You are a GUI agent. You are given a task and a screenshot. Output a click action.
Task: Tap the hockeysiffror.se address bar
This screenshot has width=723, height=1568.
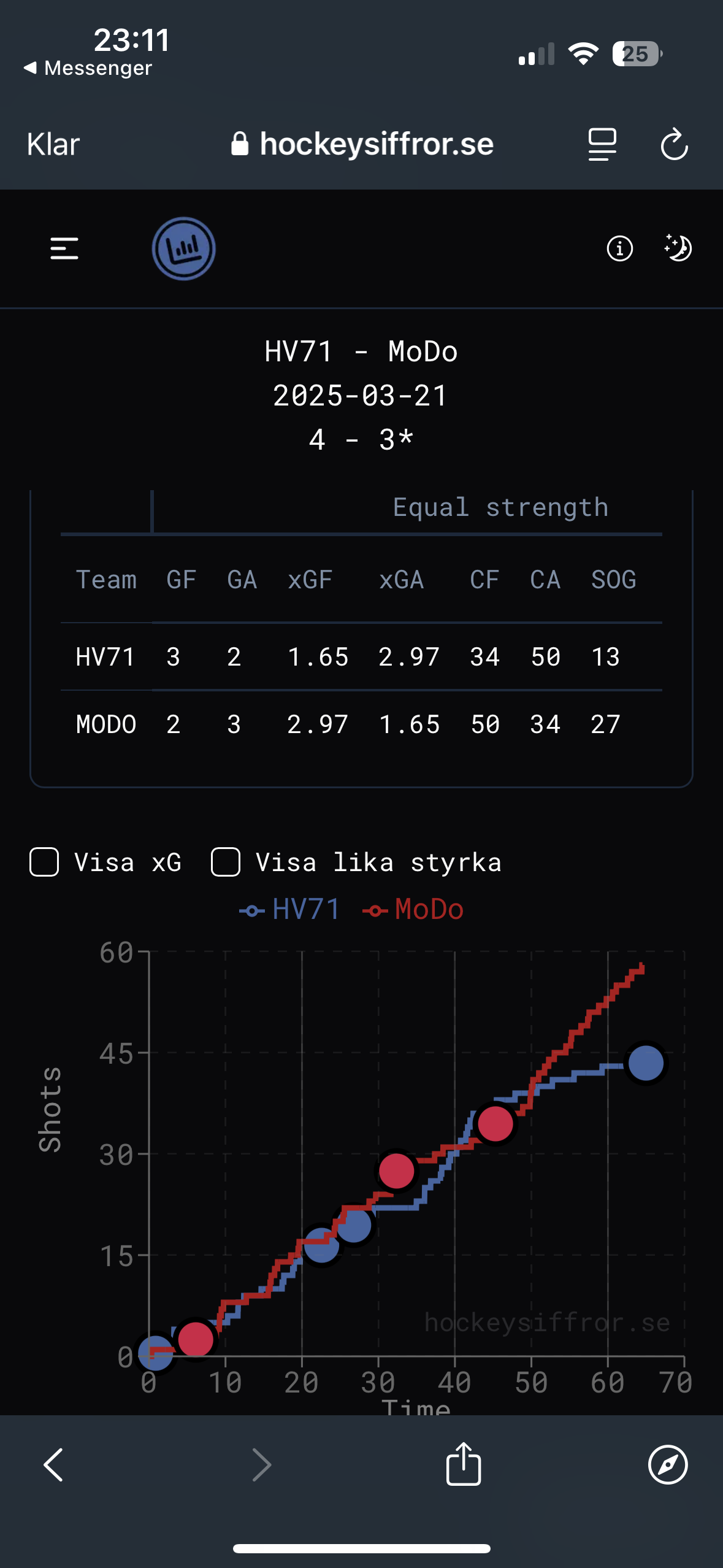(x=362, y=145)
